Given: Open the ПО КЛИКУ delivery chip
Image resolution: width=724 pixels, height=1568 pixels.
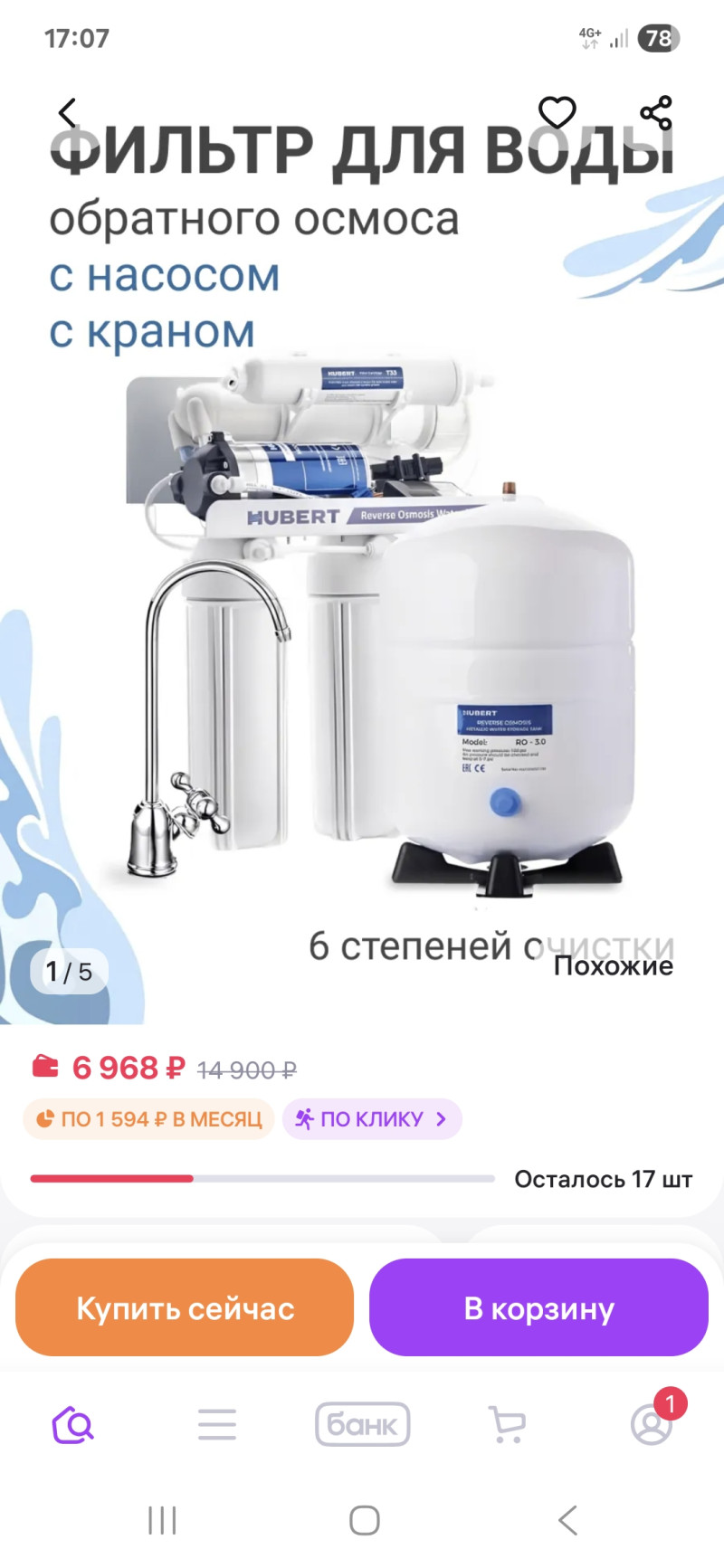Looking at the screenshot, I should [372, 1119].
